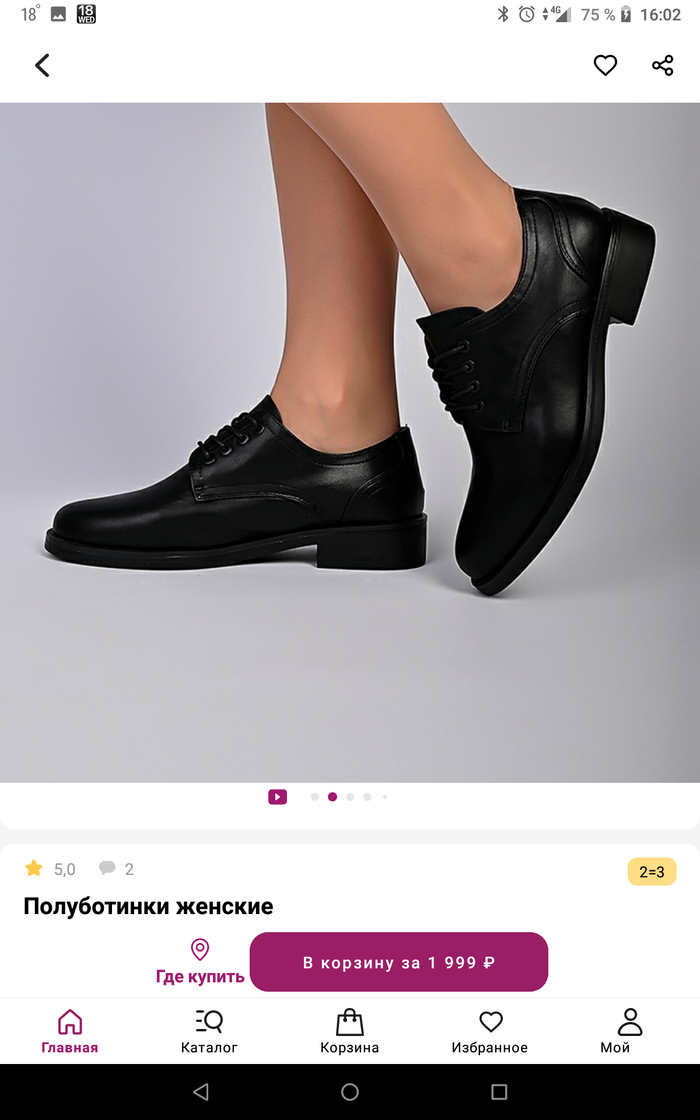Image resolution: width=700 pixels, height=1120 pixels.
Task: Open the 2 customer reviews
Action: pyautogui.click(x=116, y=869)
